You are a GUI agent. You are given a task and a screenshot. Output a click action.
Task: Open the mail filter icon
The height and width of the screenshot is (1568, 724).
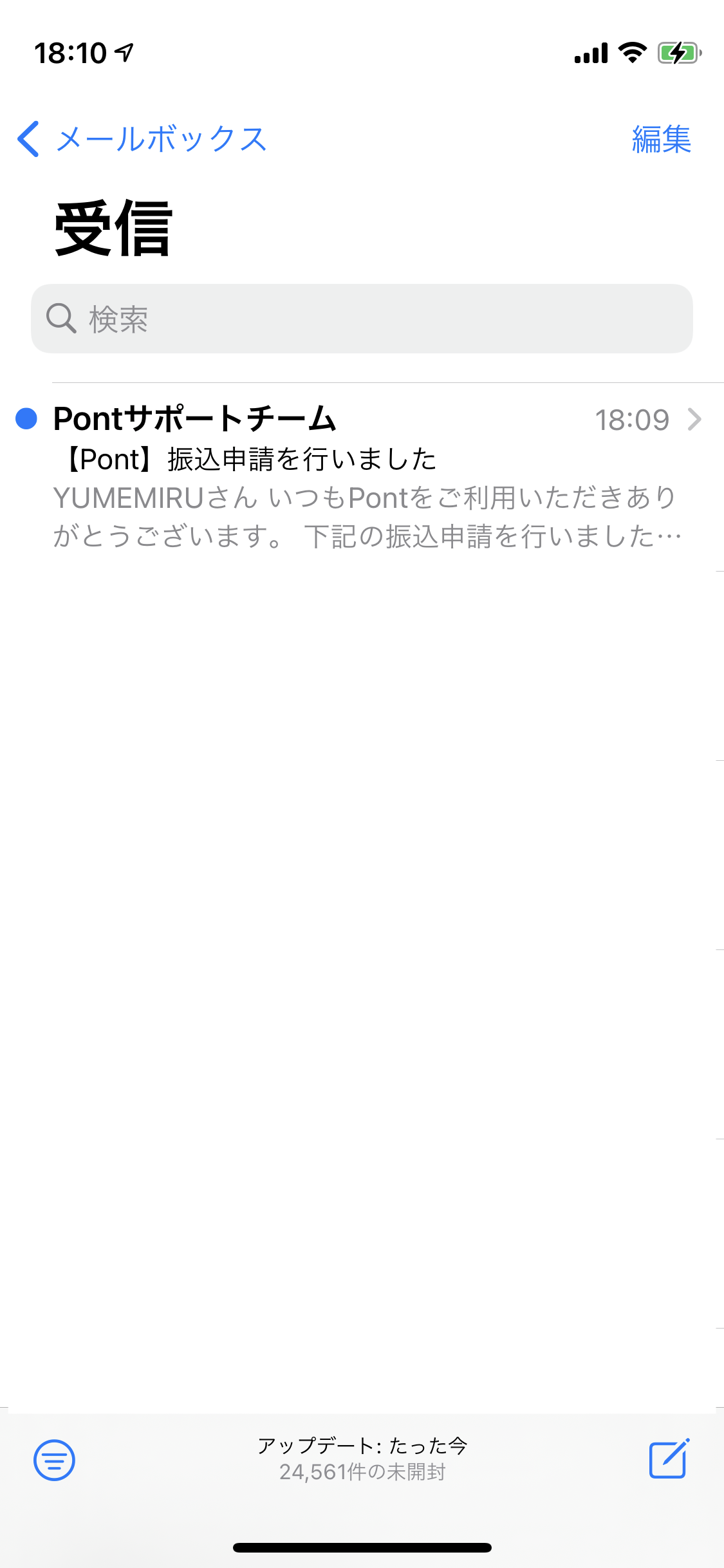[54, 1460]
